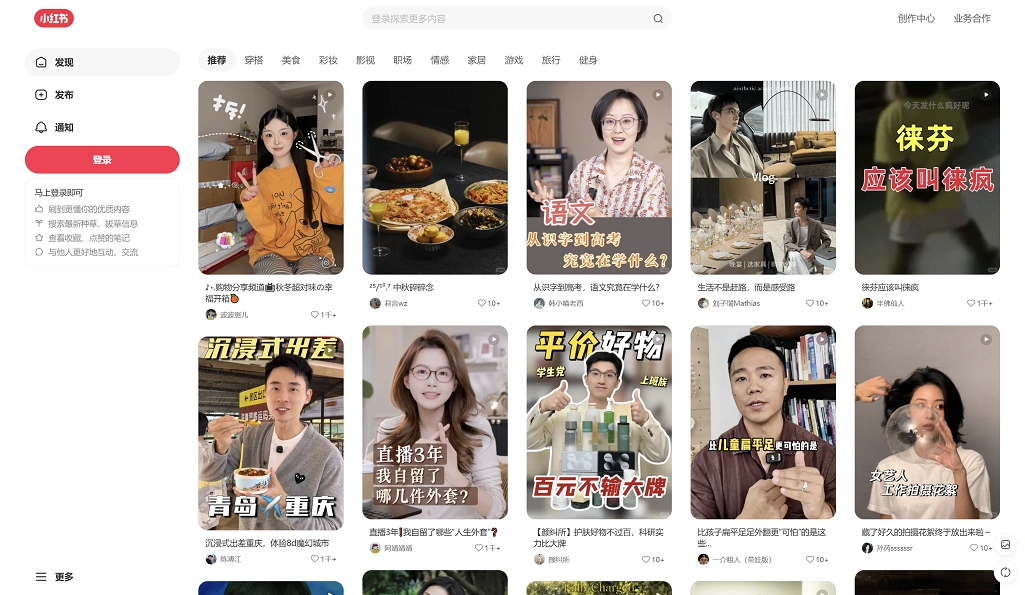Switch to the 健身 tab
Viewport: 1025px width, 595px height.
point(588,60)
